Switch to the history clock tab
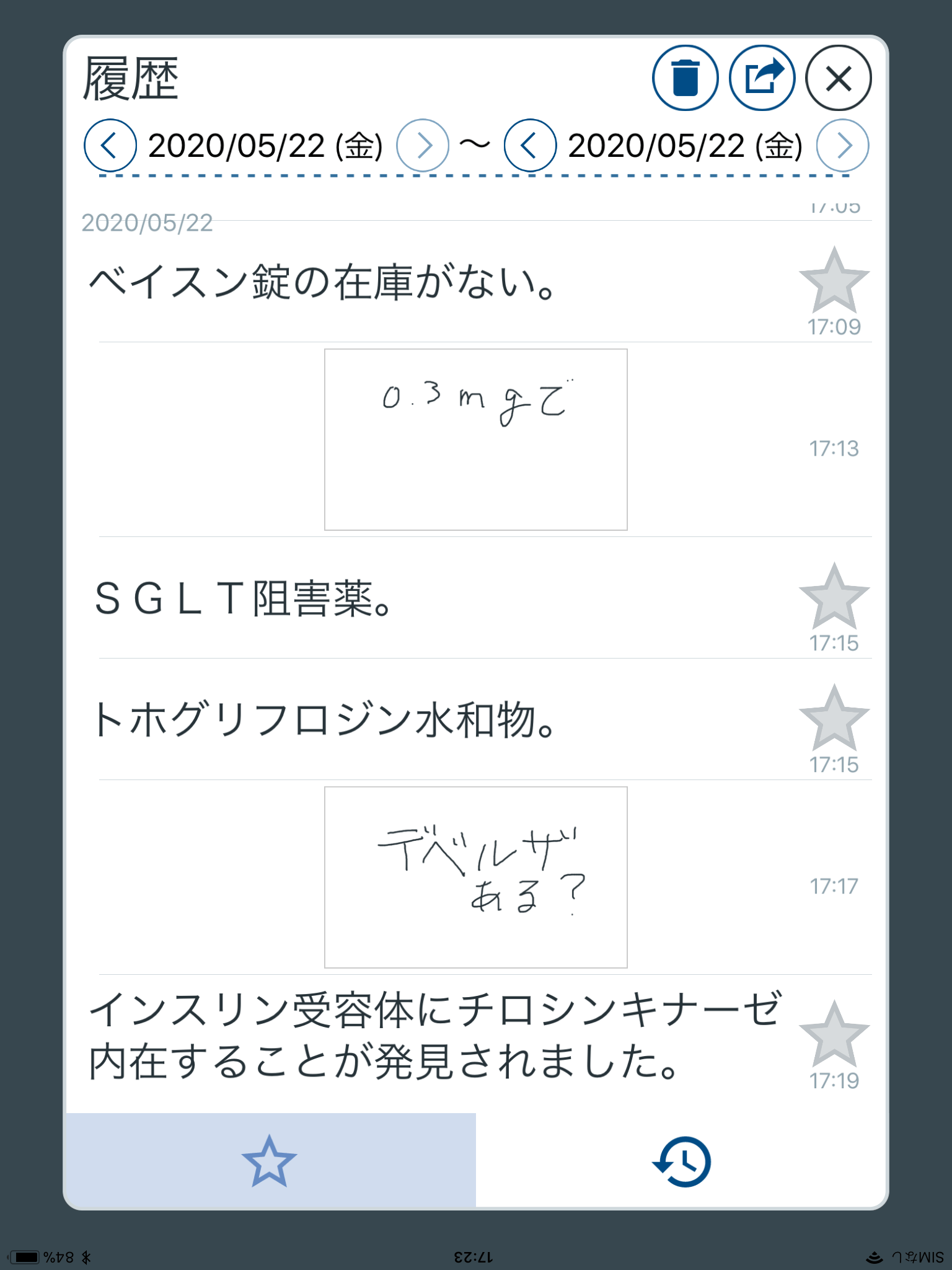This screenshot has width=952, height=1270. 682,1160
